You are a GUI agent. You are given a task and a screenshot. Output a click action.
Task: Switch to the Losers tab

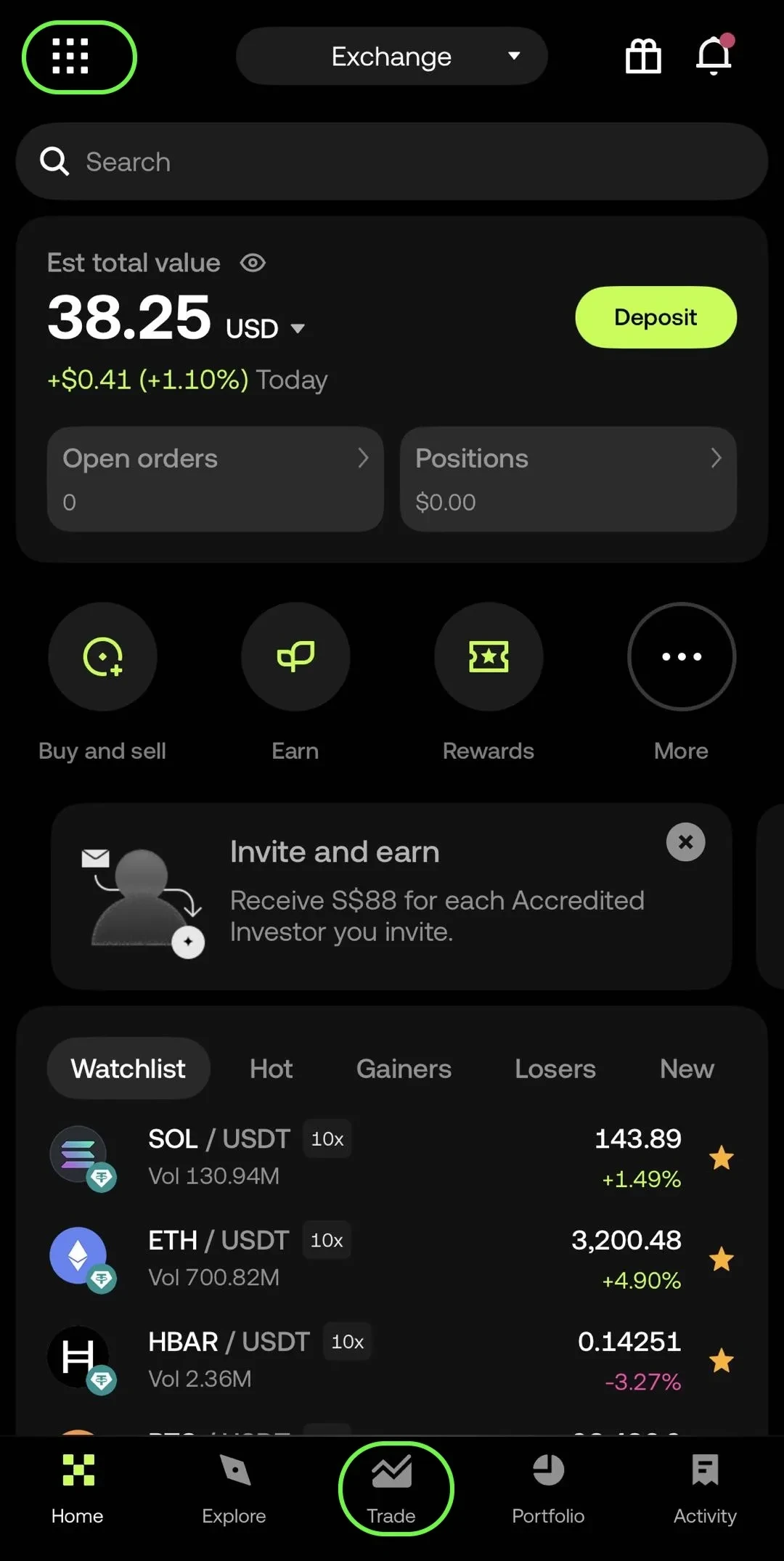[x=554, y=1068]
